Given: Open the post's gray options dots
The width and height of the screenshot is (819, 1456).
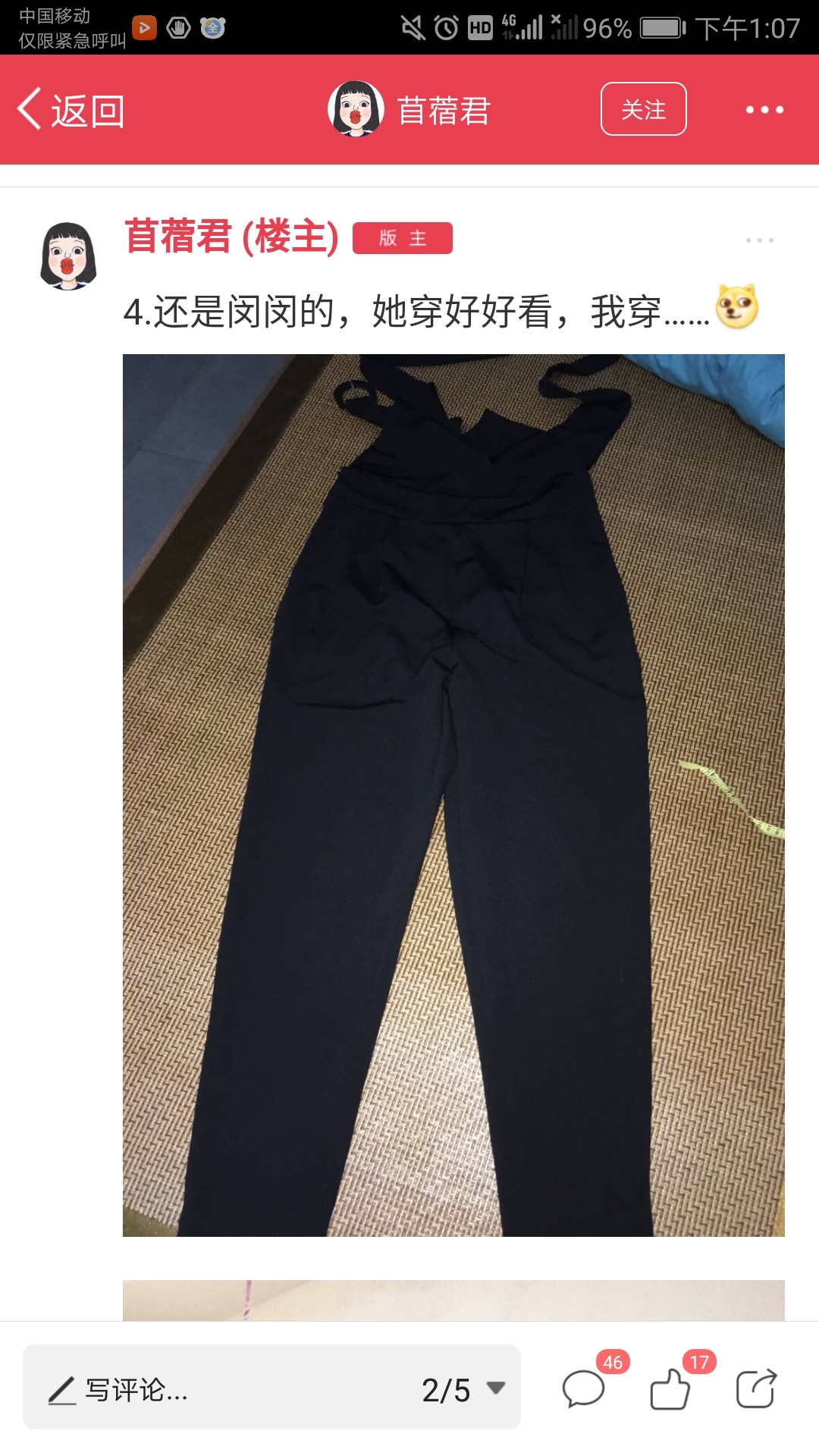Looking at the screenshot, I should point(759,240).
